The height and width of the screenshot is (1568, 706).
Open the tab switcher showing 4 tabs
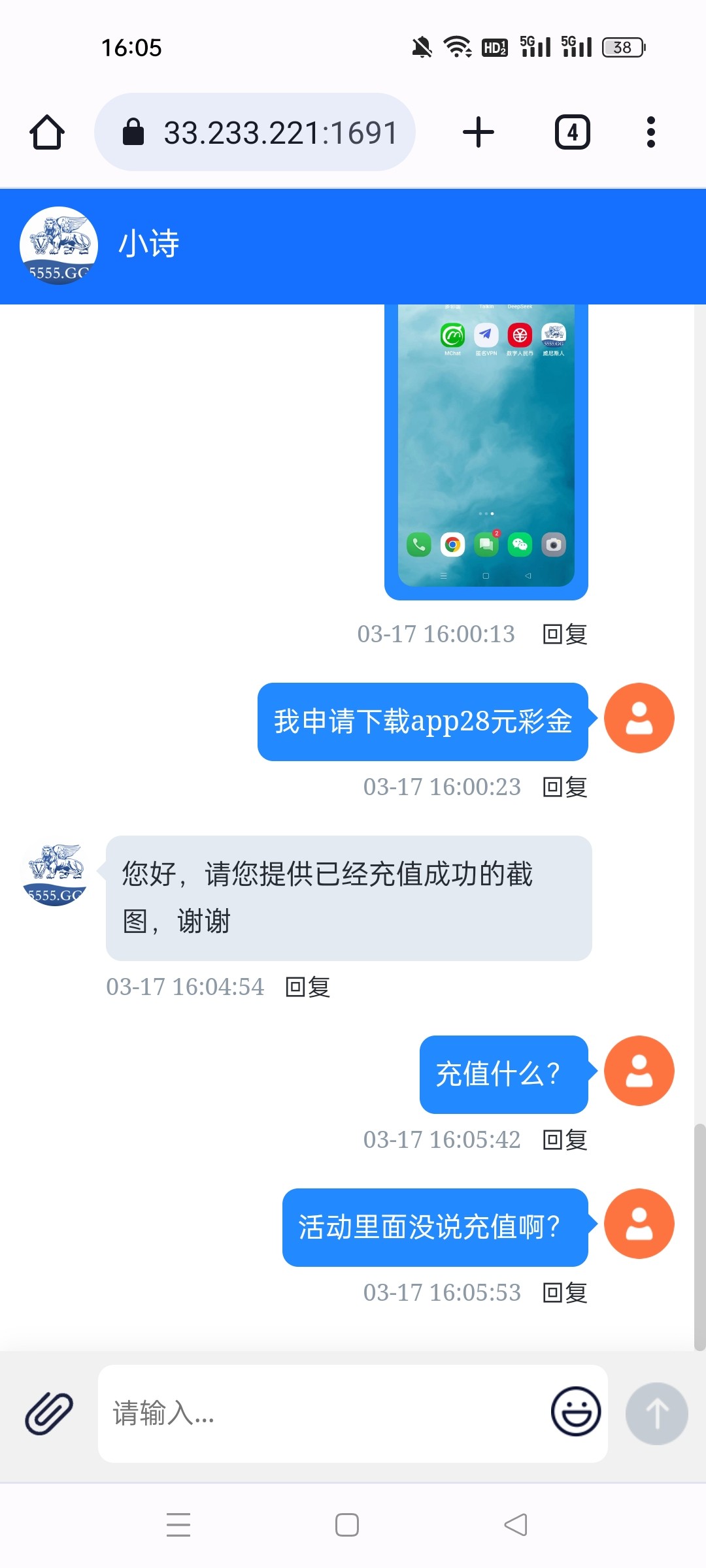click(573, 133)
